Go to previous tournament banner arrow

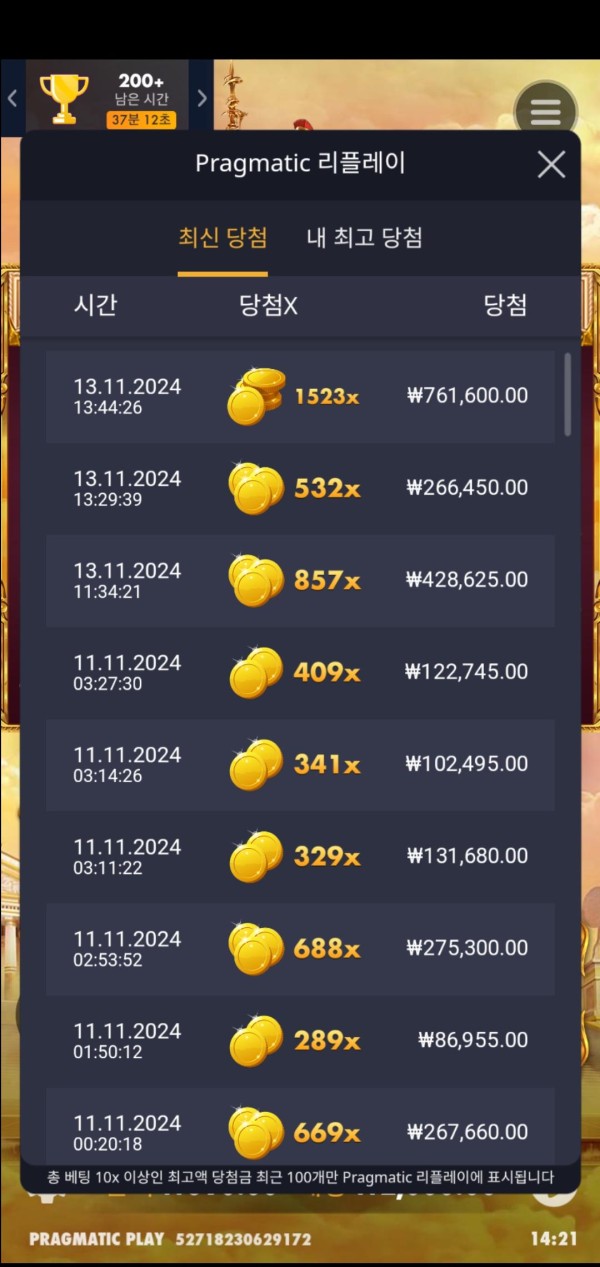pos(12,98)
